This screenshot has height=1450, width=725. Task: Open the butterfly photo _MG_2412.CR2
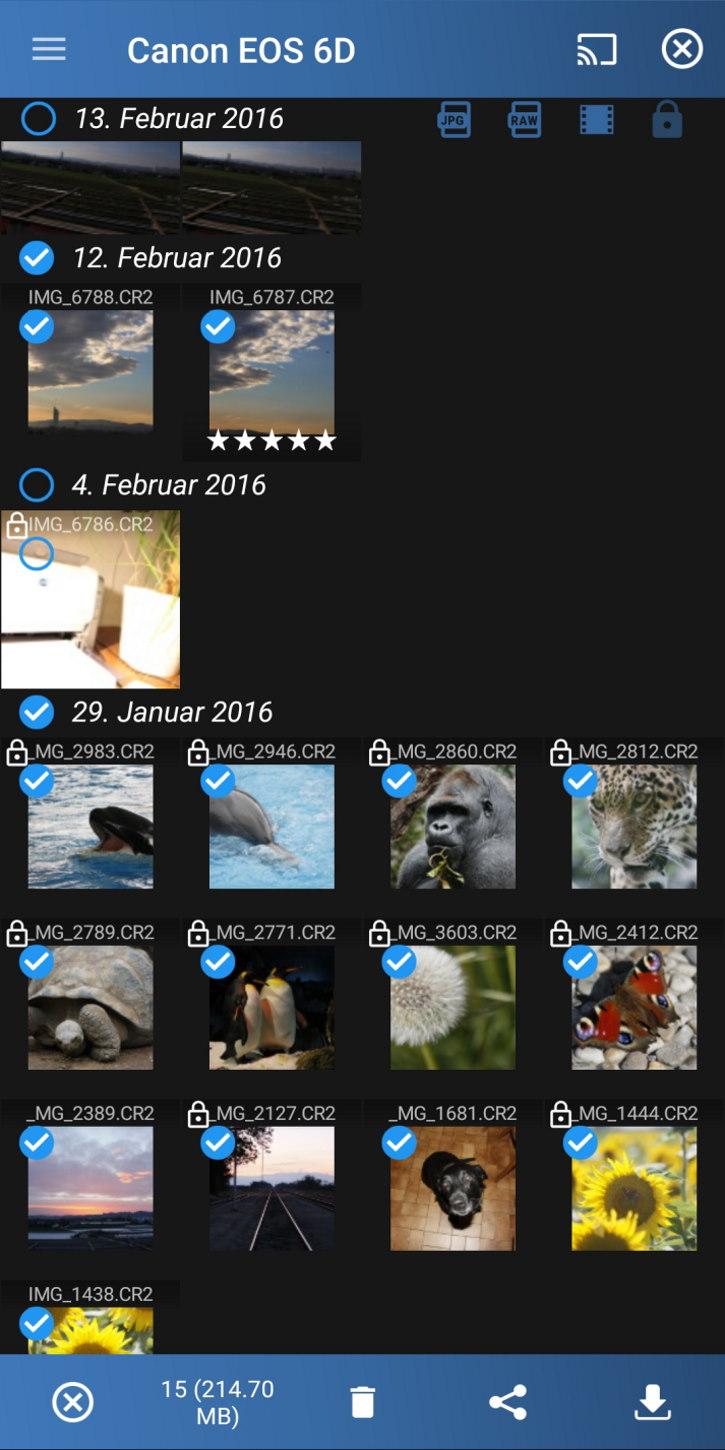[634, 1008]
